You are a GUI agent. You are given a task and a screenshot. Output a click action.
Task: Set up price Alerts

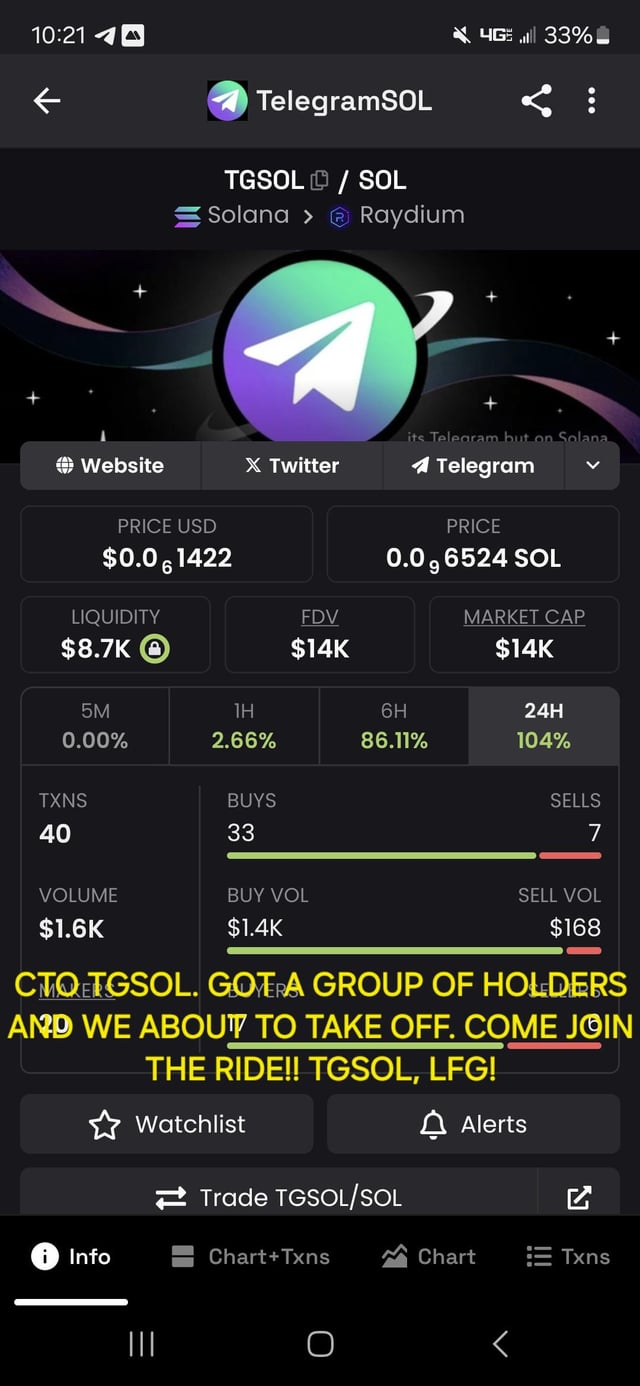473,1124
